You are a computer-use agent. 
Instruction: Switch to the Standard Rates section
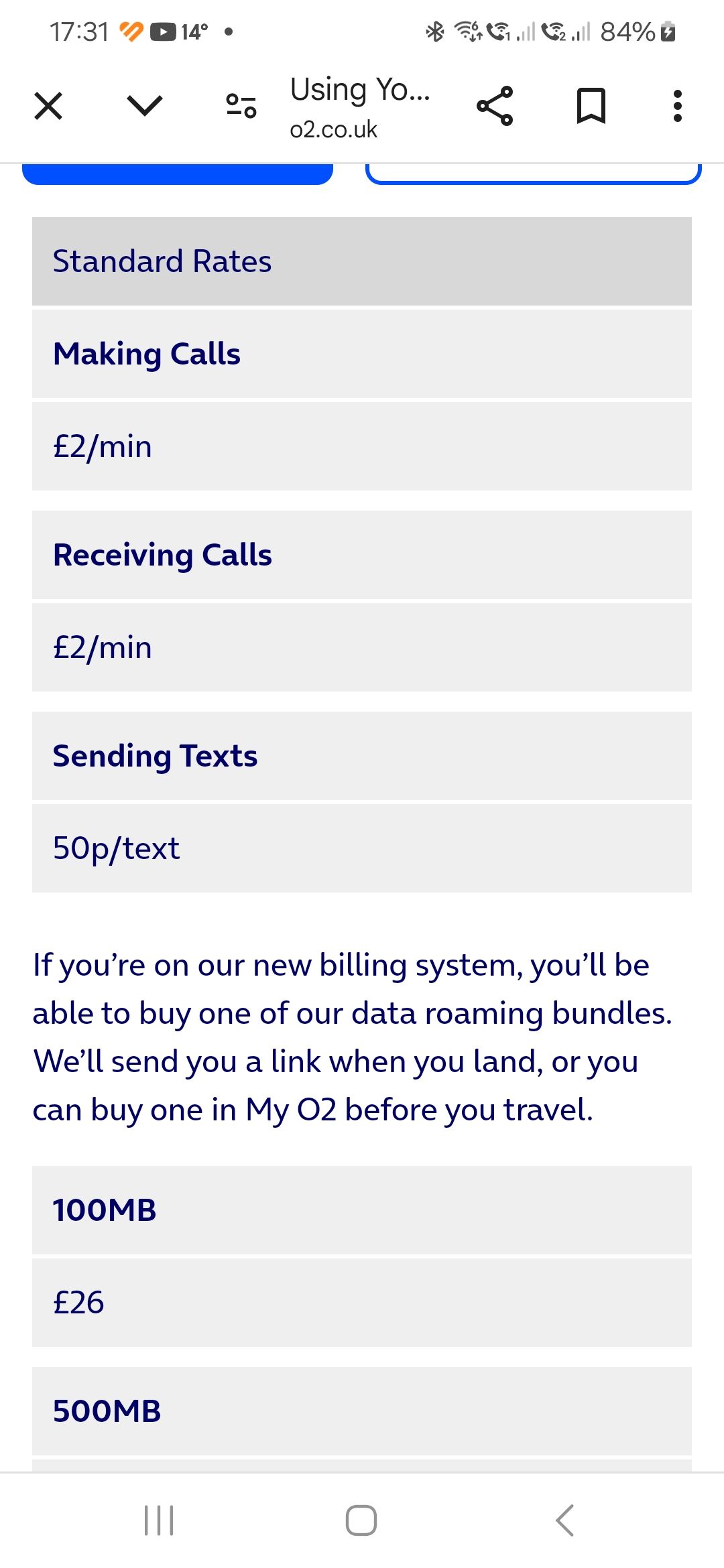(362, 261)
